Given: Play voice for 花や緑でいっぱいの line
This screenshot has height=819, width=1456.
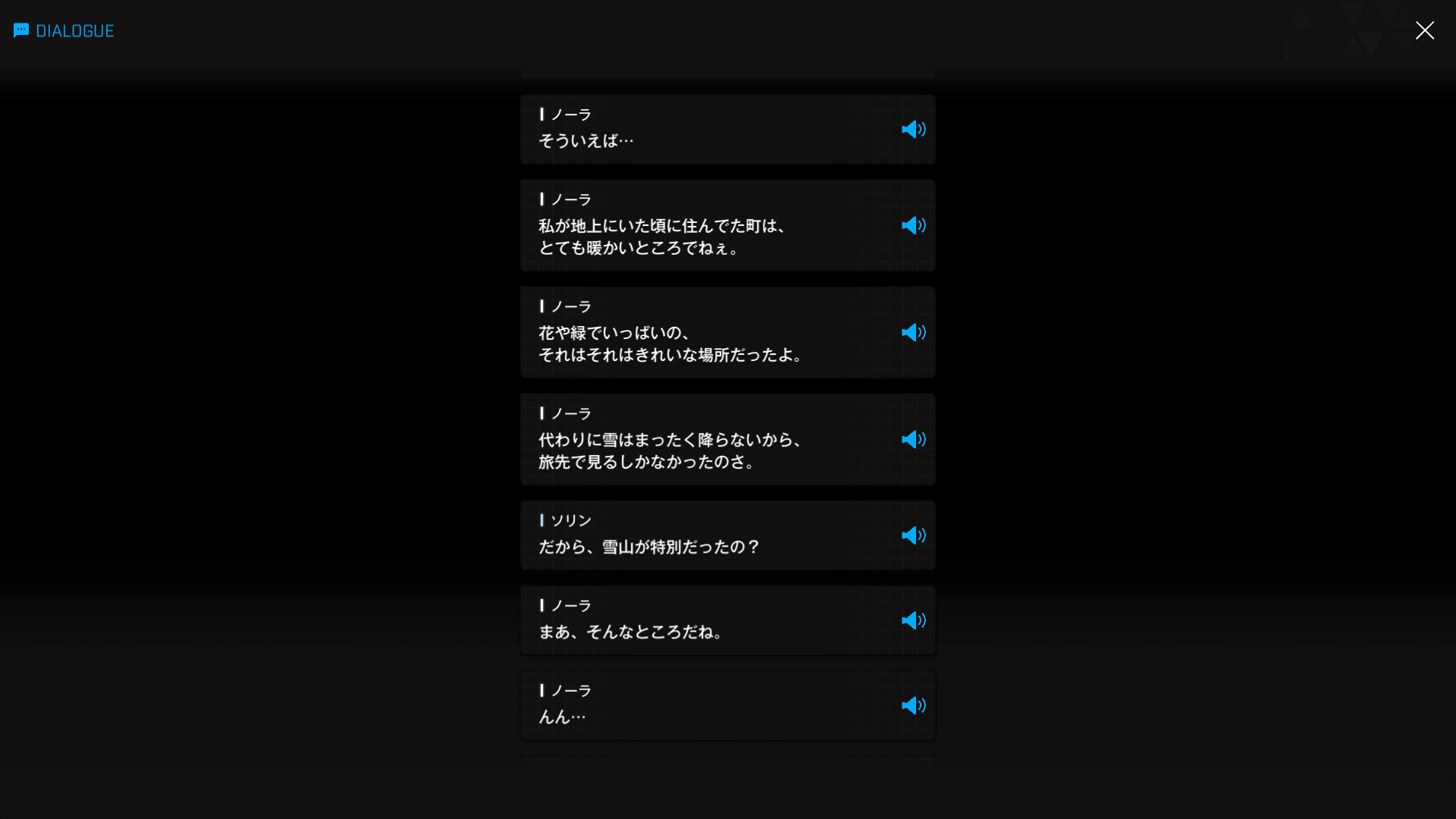Looking at the screenshot, I should pos(913,333).
